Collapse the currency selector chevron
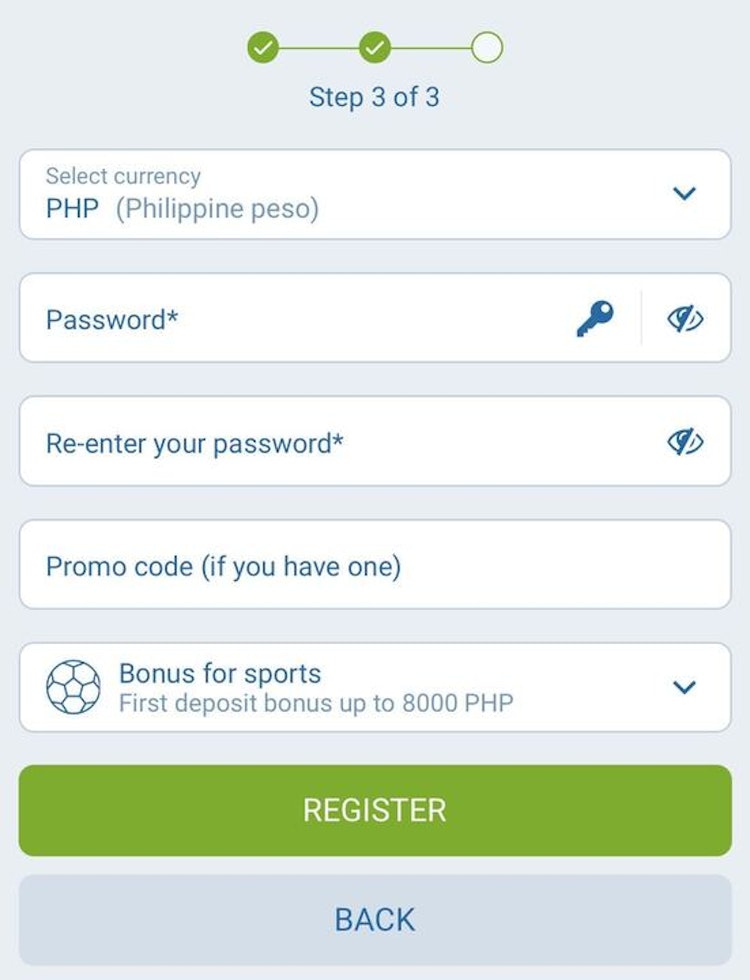The width and height of the screenshot is (750, 980). (683, 193)
